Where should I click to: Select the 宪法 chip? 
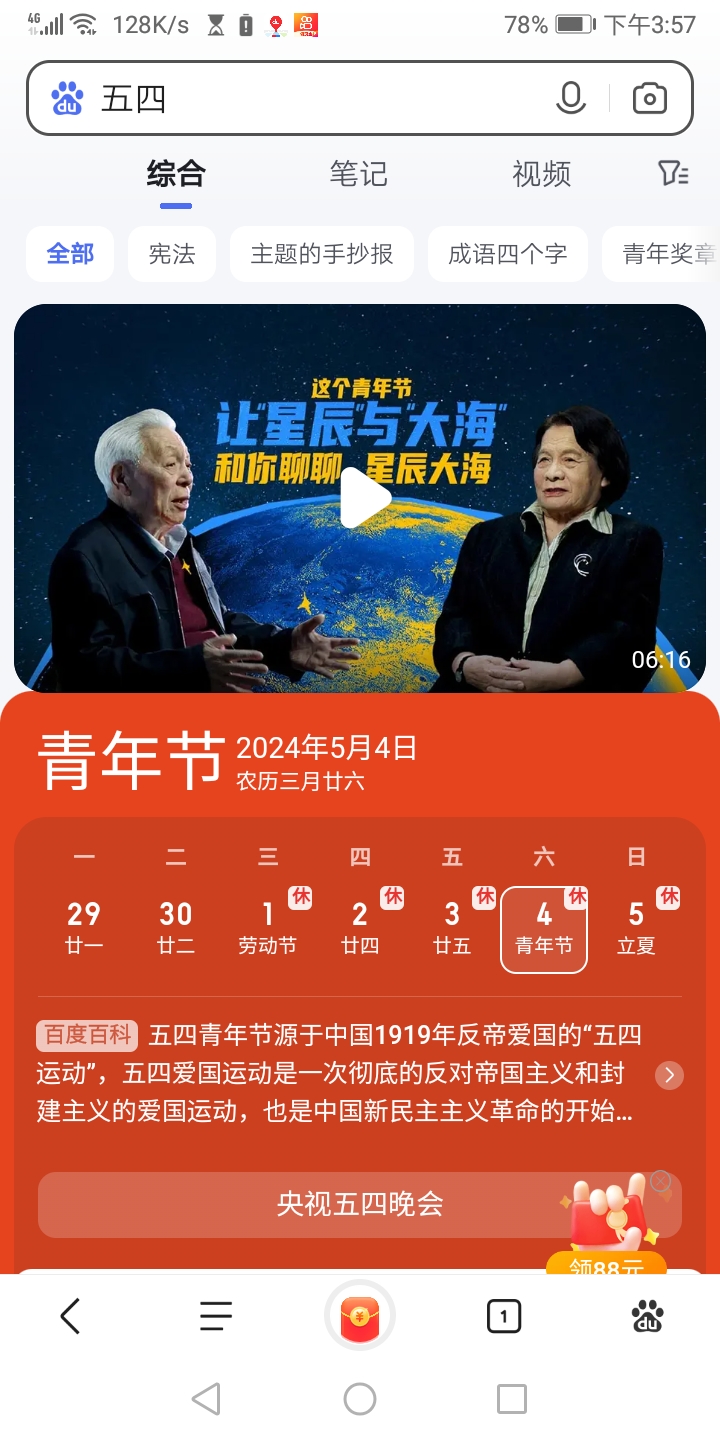pyautogui.click(x=172, y=254)
